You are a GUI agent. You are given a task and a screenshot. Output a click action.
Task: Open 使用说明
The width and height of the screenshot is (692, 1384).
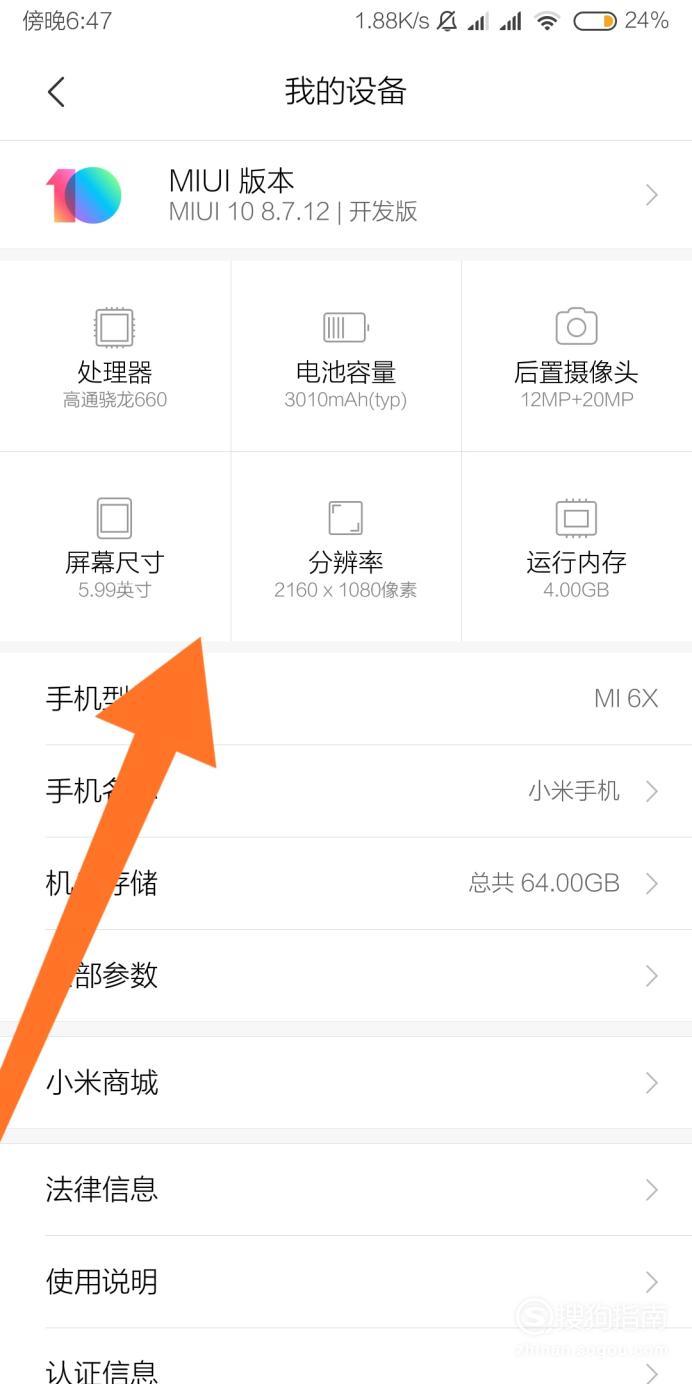(x=346, y=1282)
